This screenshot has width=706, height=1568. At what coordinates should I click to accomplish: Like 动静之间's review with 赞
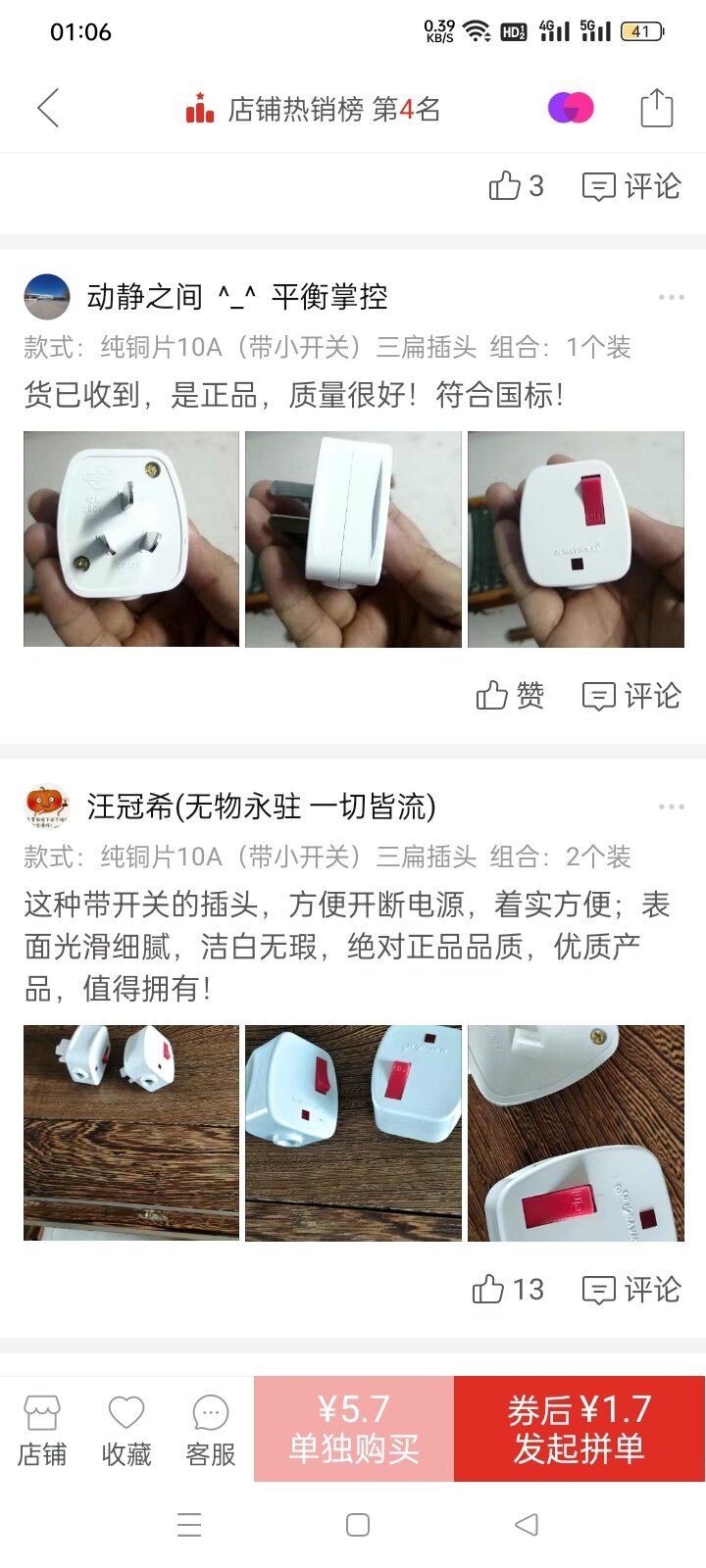tap(510, 696)
